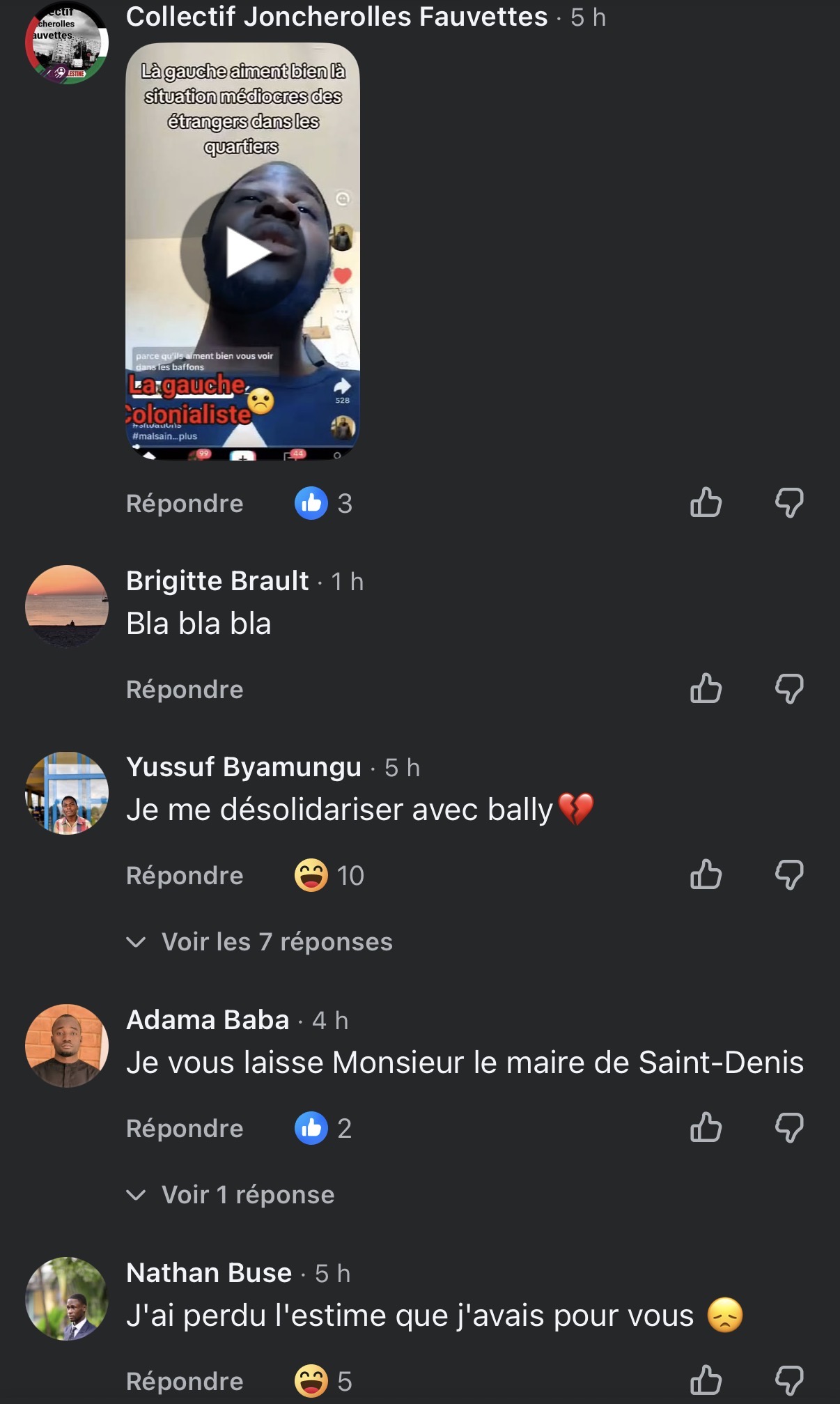840x1404 pixels.
Task: Dislike Collectif Joncherolles Fauvettes' comment
Action: click(x=789, y=502)
